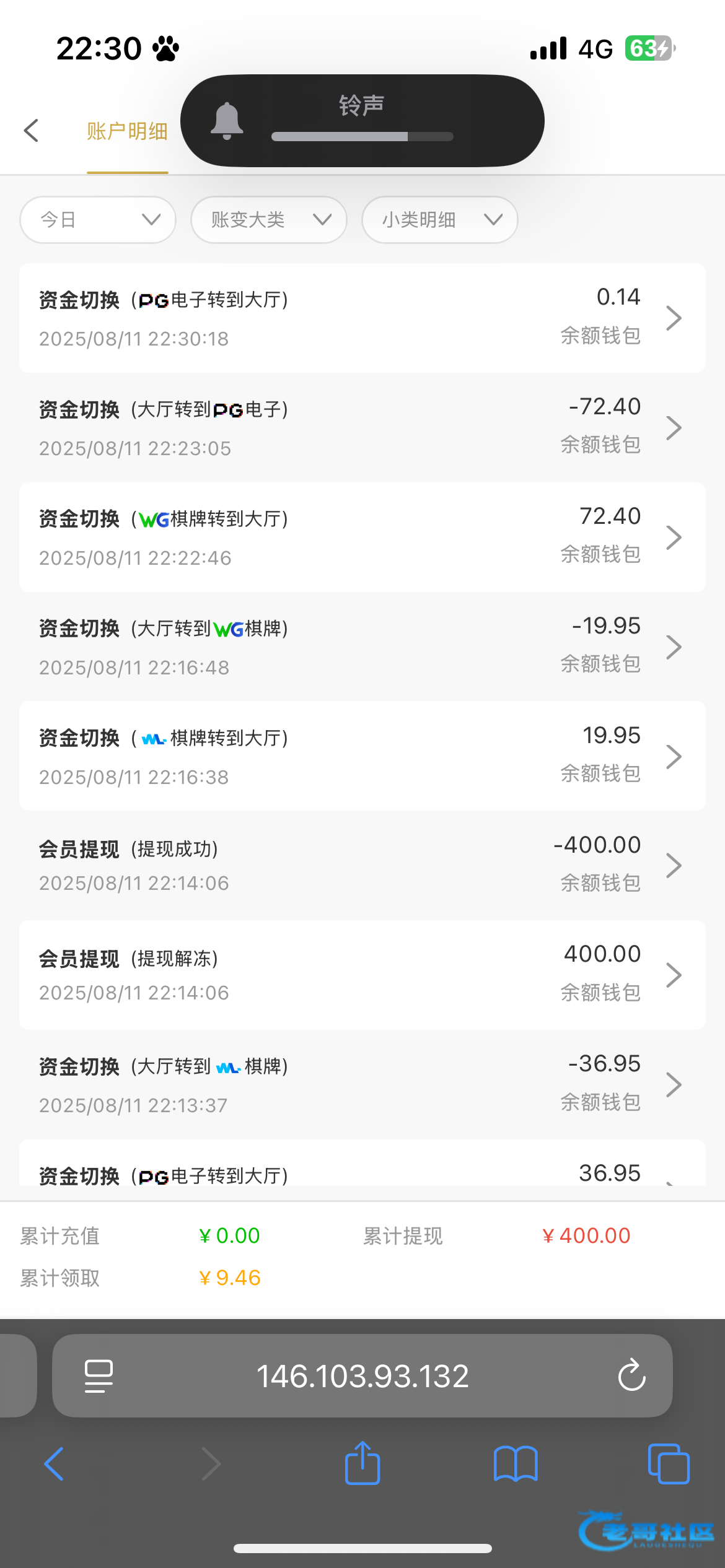The height and width of the screenshot is (1568, 725).
Task: Reload the page in Safari
Action: pyautogui.click(x=632, y=1375)
